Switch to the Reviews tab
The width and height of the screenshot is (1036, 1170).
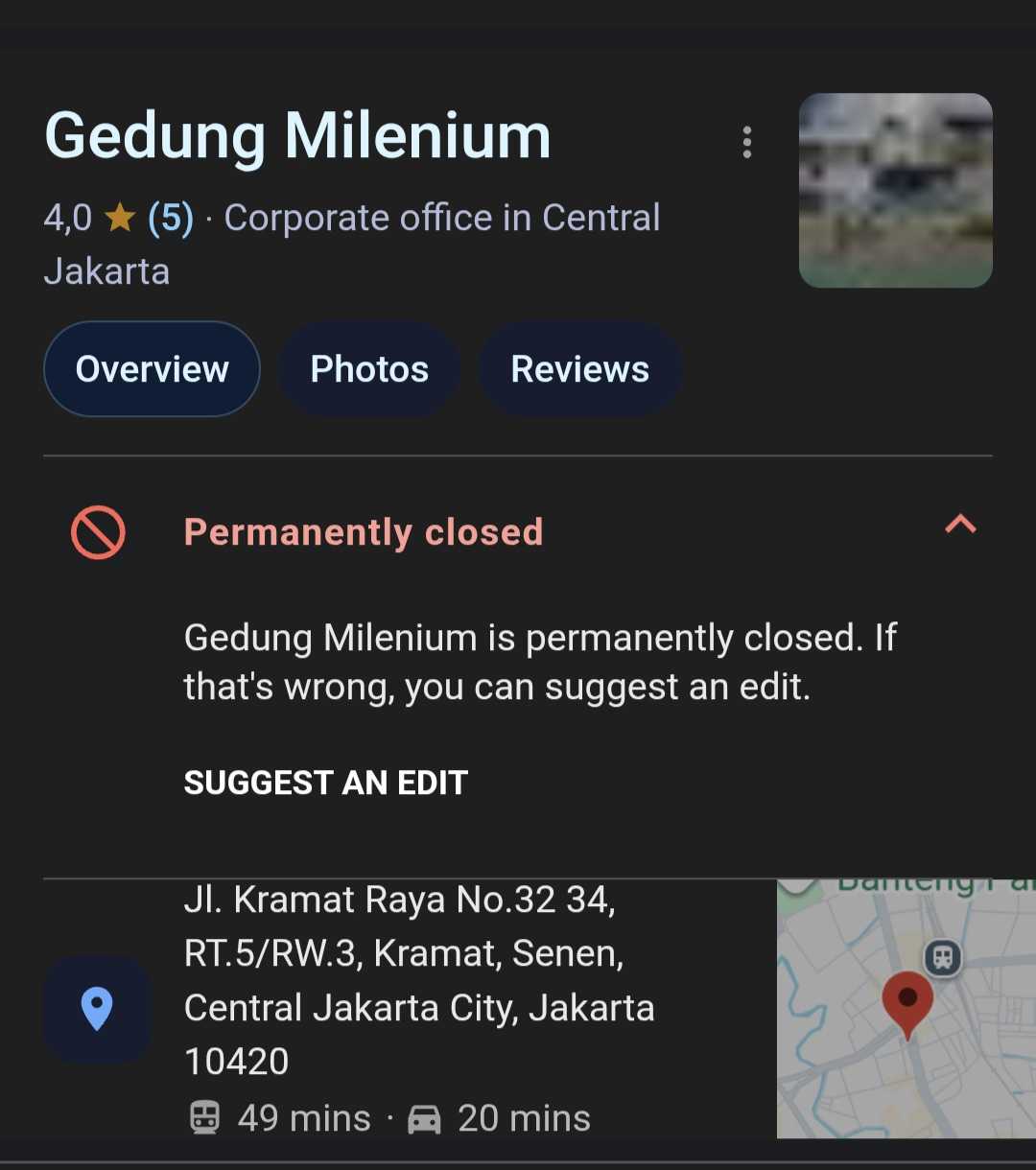click(579, 369)
